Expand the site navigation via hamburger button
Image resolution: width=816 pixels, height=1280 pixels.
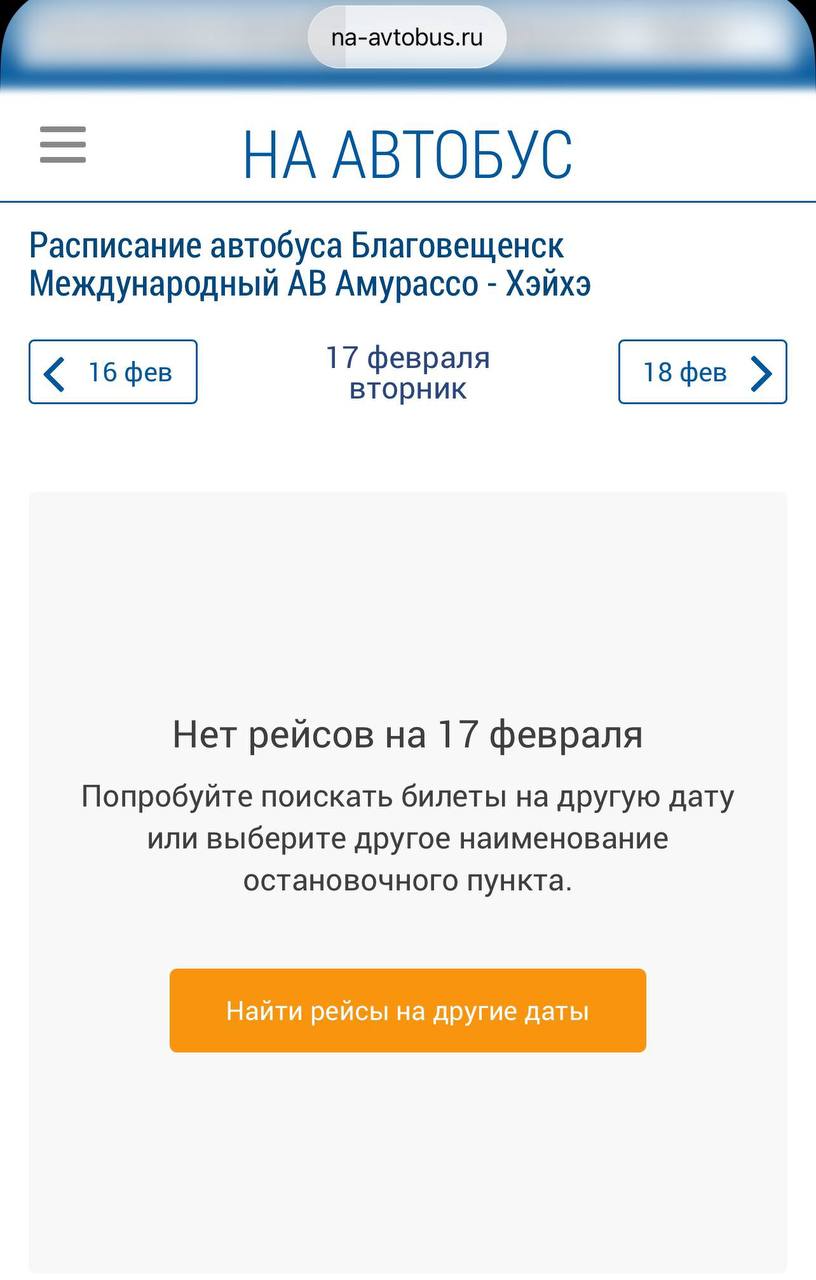coord(62,144)
